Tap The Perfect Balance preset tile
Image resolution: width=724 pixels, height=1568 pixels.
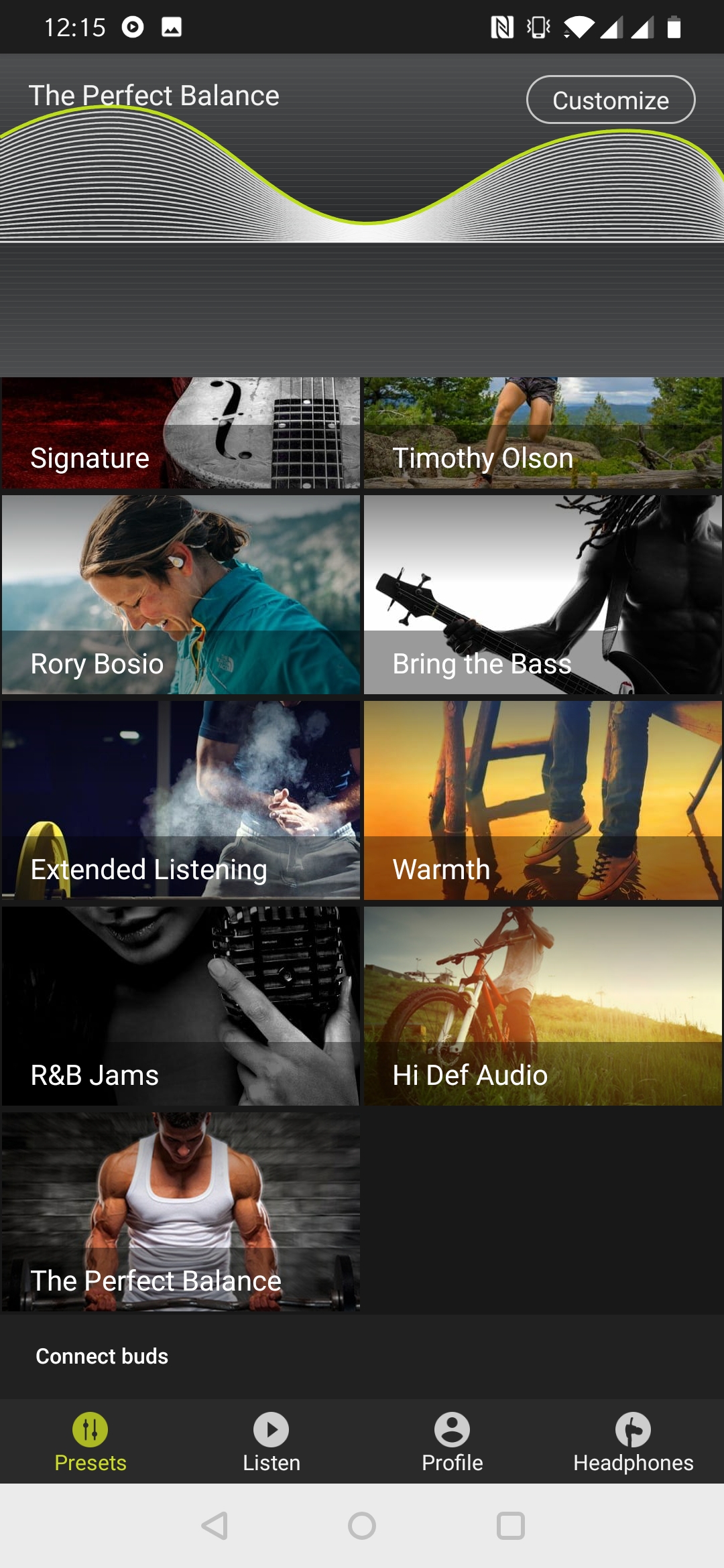point(181,1212)
